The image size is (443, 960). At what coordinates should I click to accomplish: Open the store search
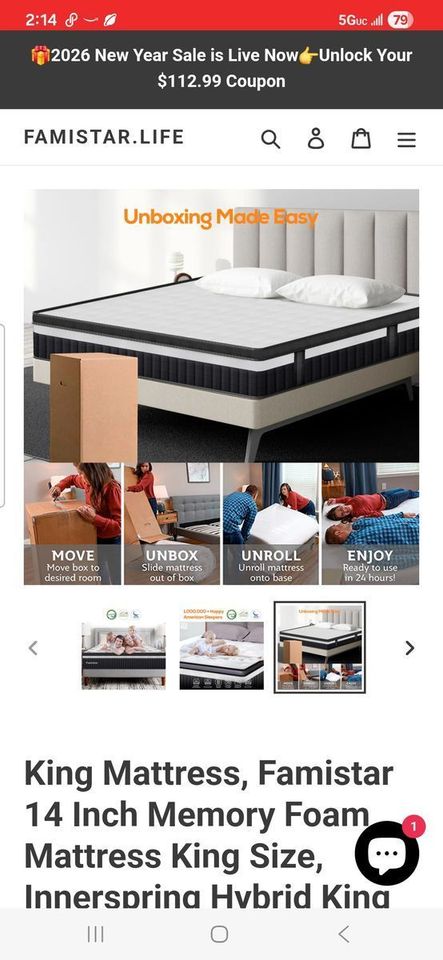click(270, 140)
